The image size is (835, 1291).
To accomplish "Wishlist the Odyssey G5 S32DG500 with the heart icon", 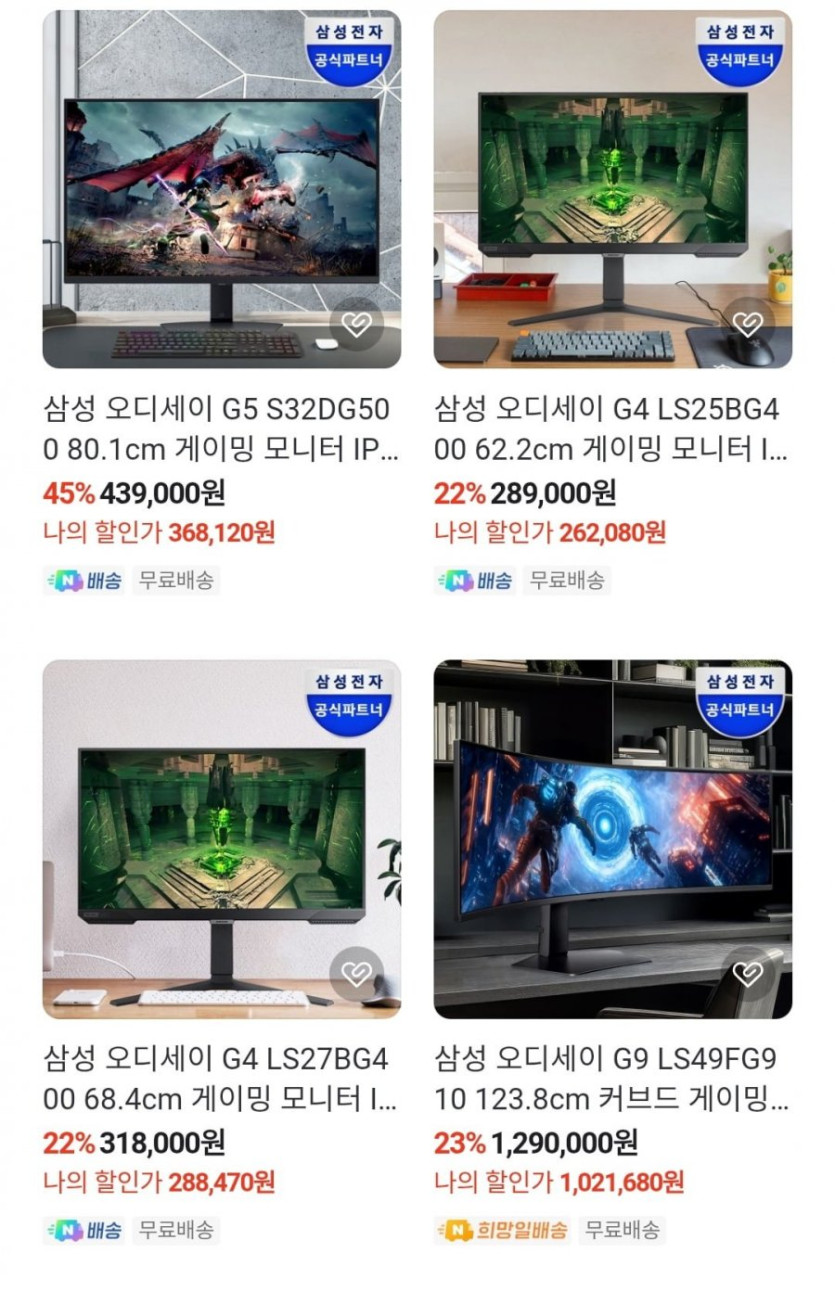I will pyautogui.click(x=357, y=324).
